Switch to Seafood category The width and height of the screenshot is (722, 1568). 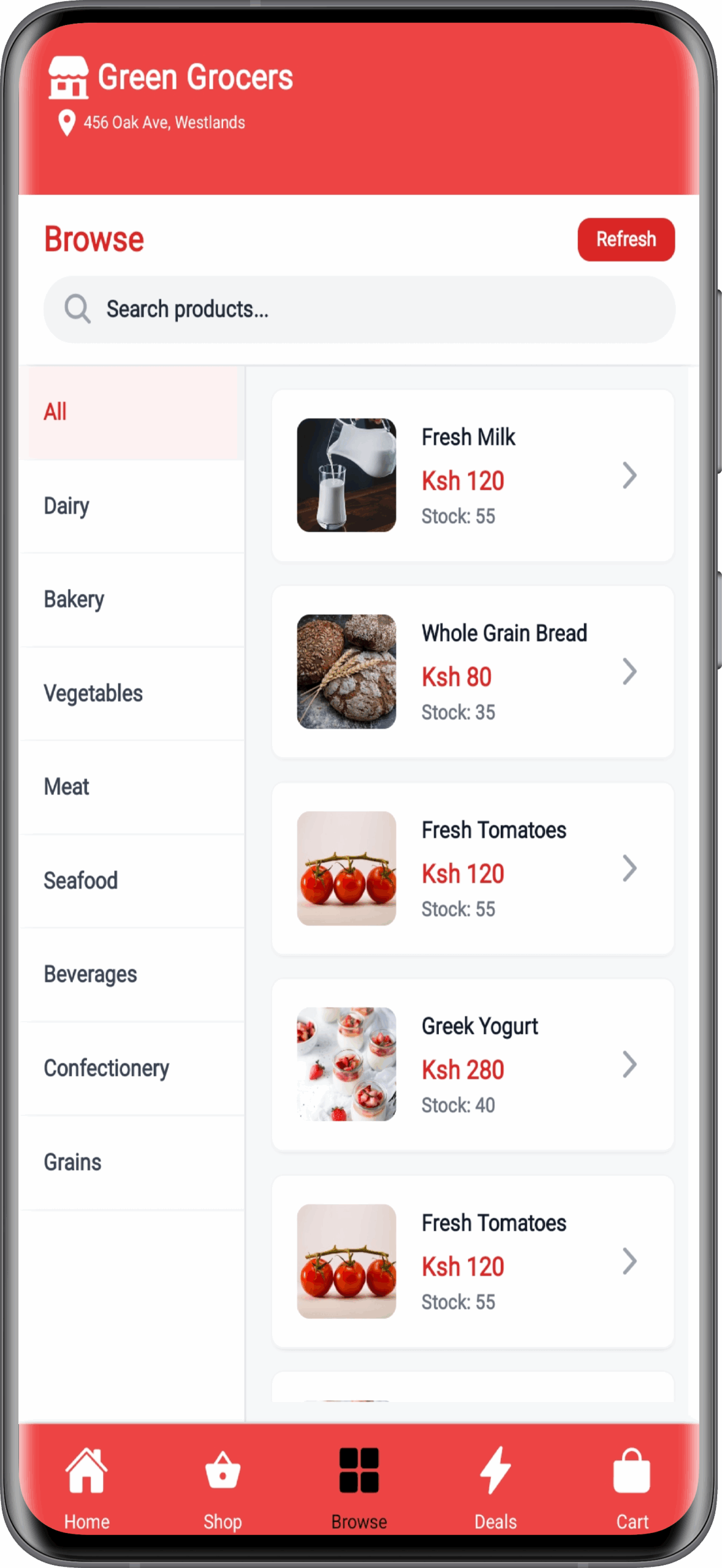tap(132, 881)
